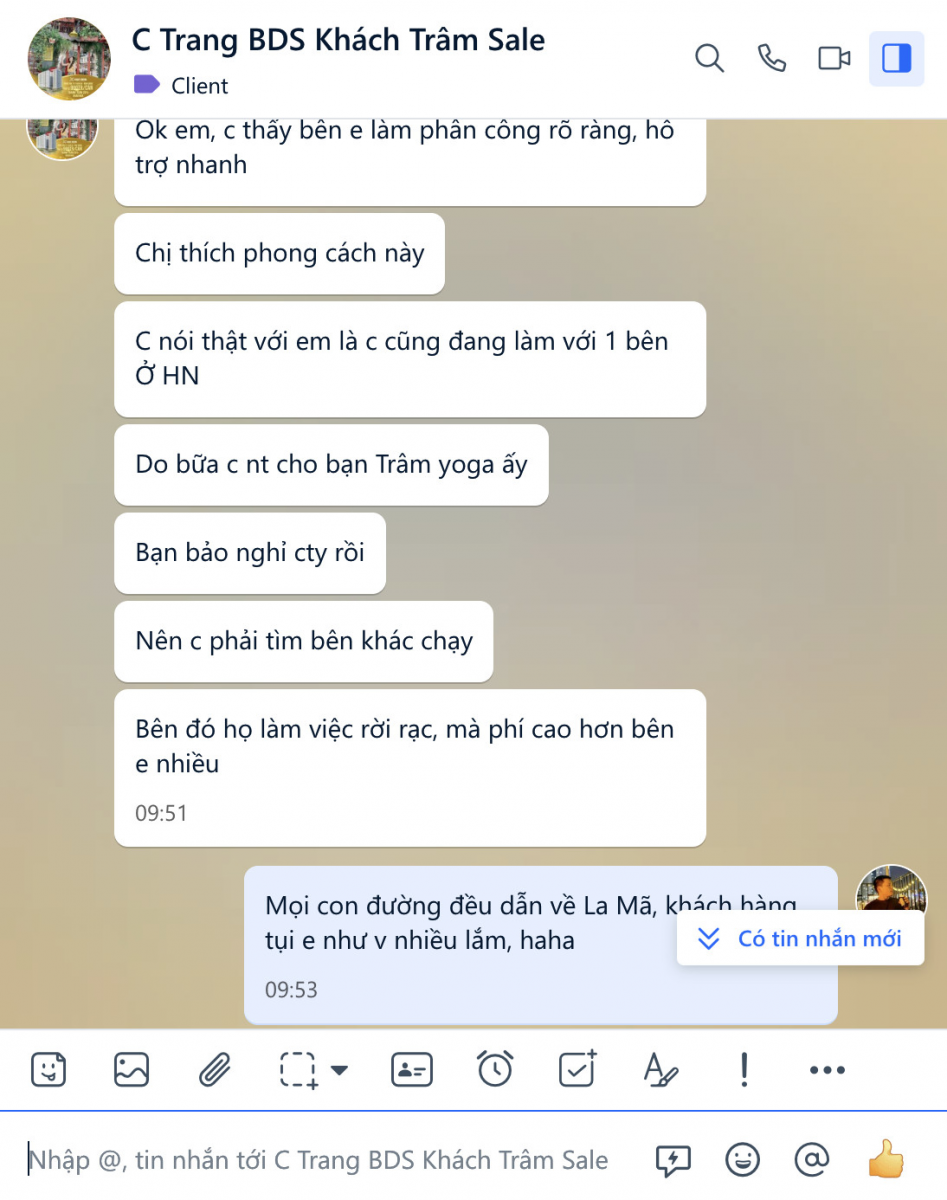Search in this conversation

tap(709, 59)
